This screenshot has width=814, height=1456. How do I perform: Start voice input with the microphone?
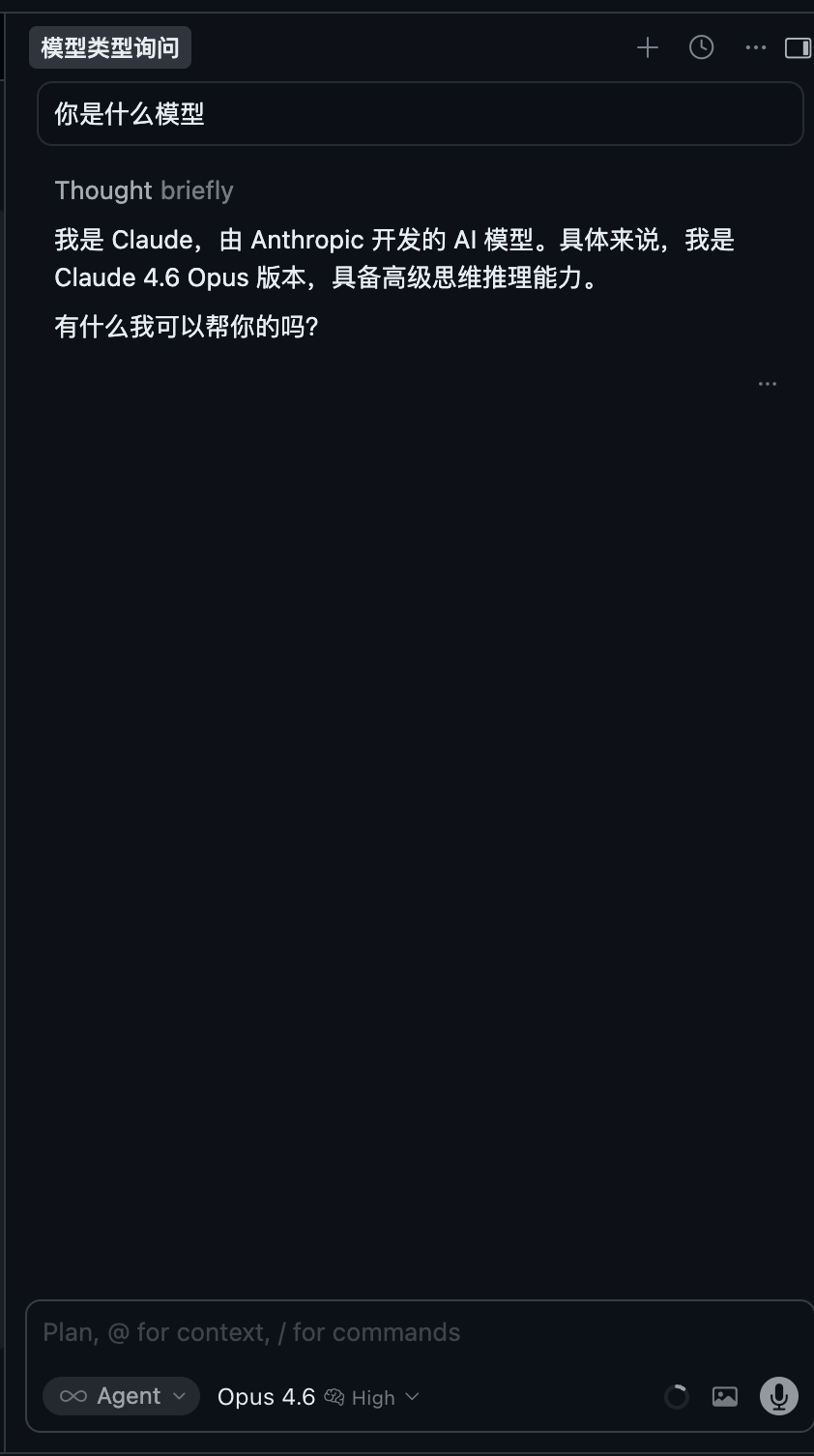click(779, 1396)
